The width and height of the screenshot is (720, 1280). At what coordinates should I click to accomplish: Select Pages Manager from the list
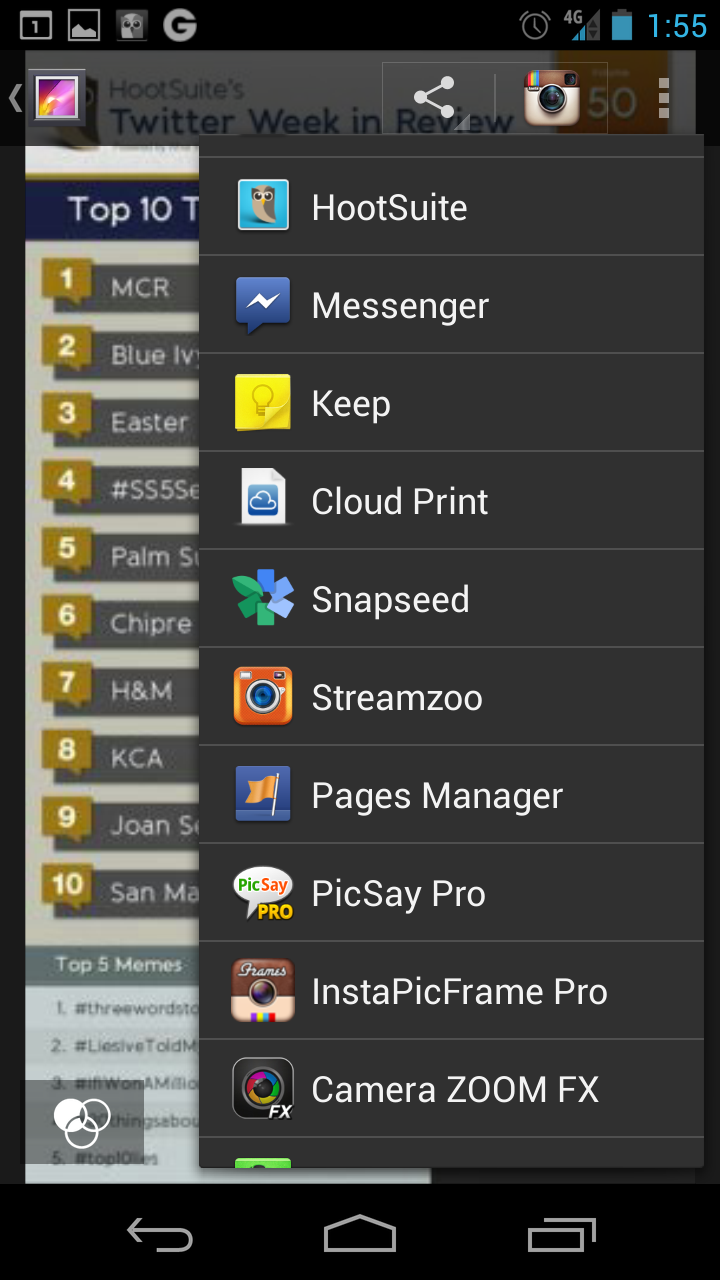click(450, 795)
